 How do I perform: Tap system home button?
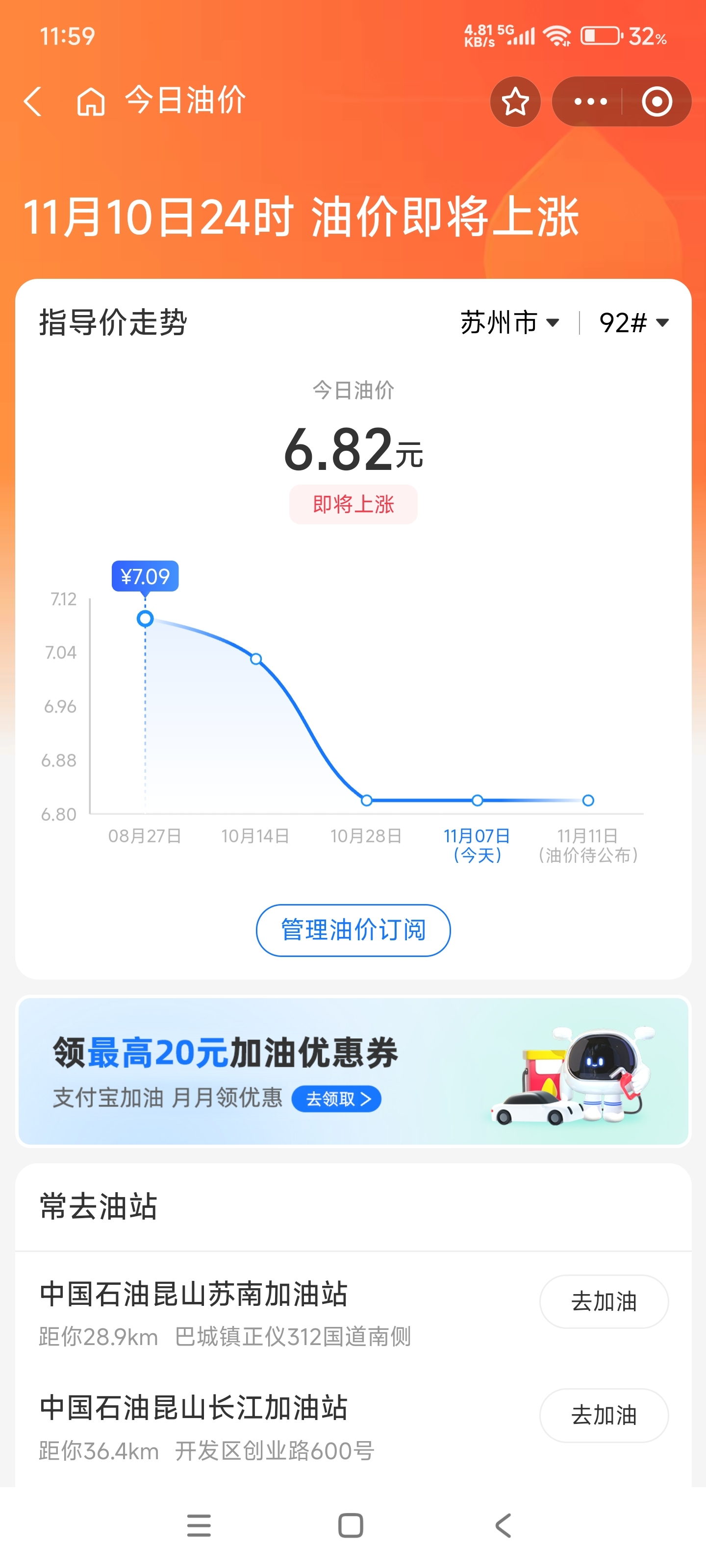pos(351,1525)
